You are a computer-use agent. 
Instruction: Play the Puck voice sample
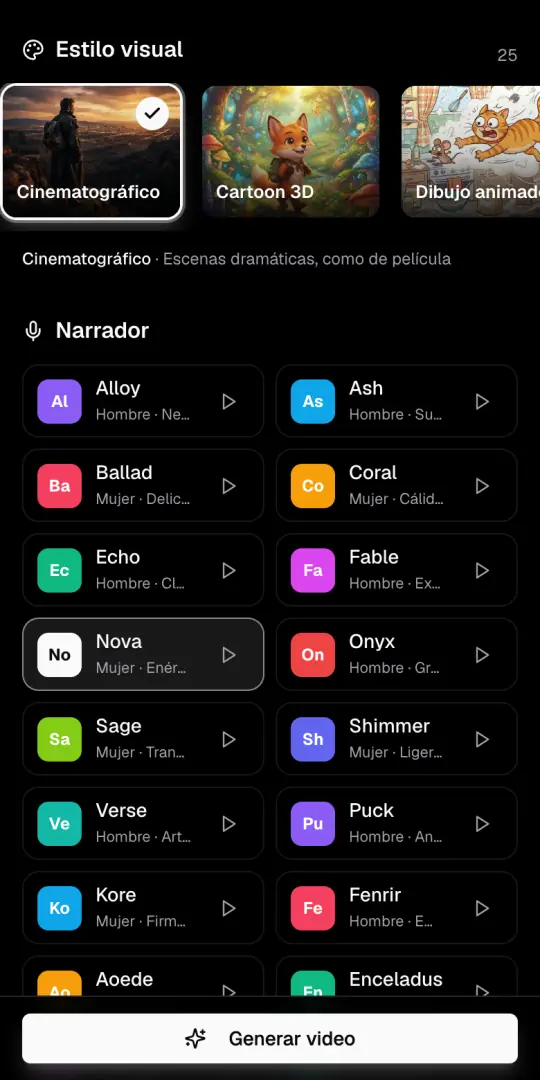point(482,824)
